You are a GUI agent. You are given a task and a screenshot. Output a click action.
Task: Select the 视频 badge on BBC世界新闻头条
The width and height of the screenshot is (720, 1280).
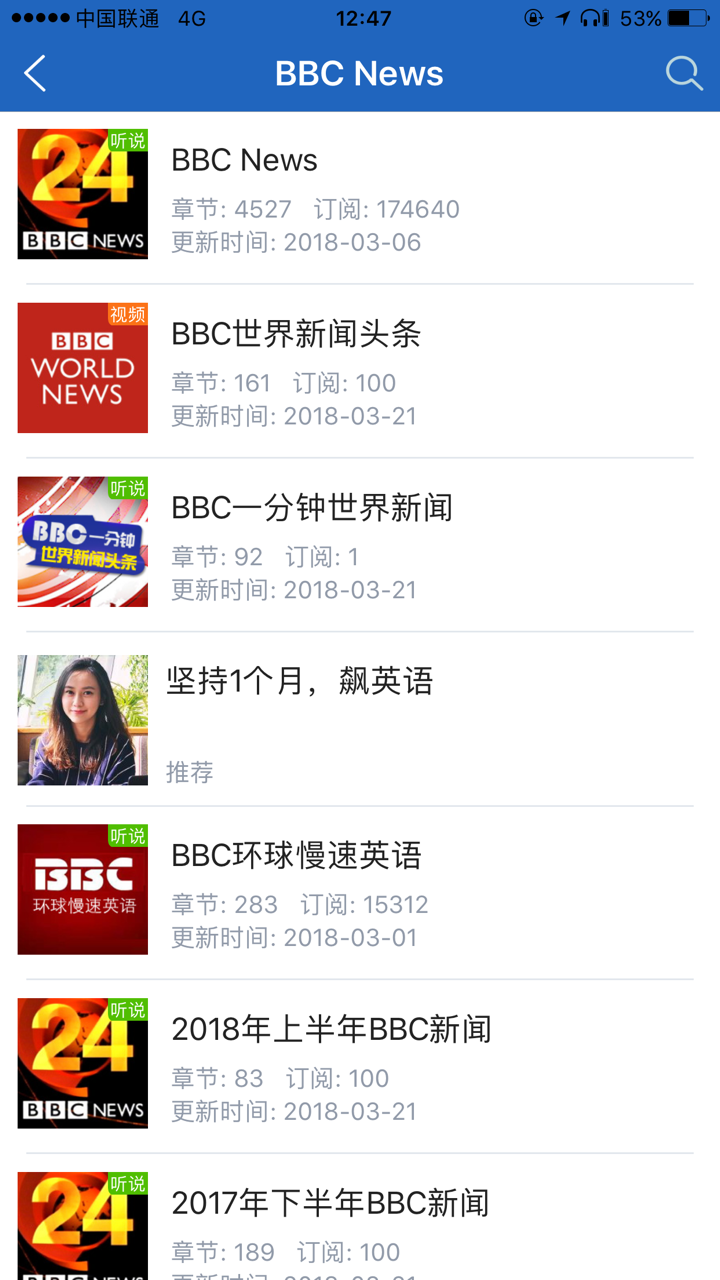131,315
